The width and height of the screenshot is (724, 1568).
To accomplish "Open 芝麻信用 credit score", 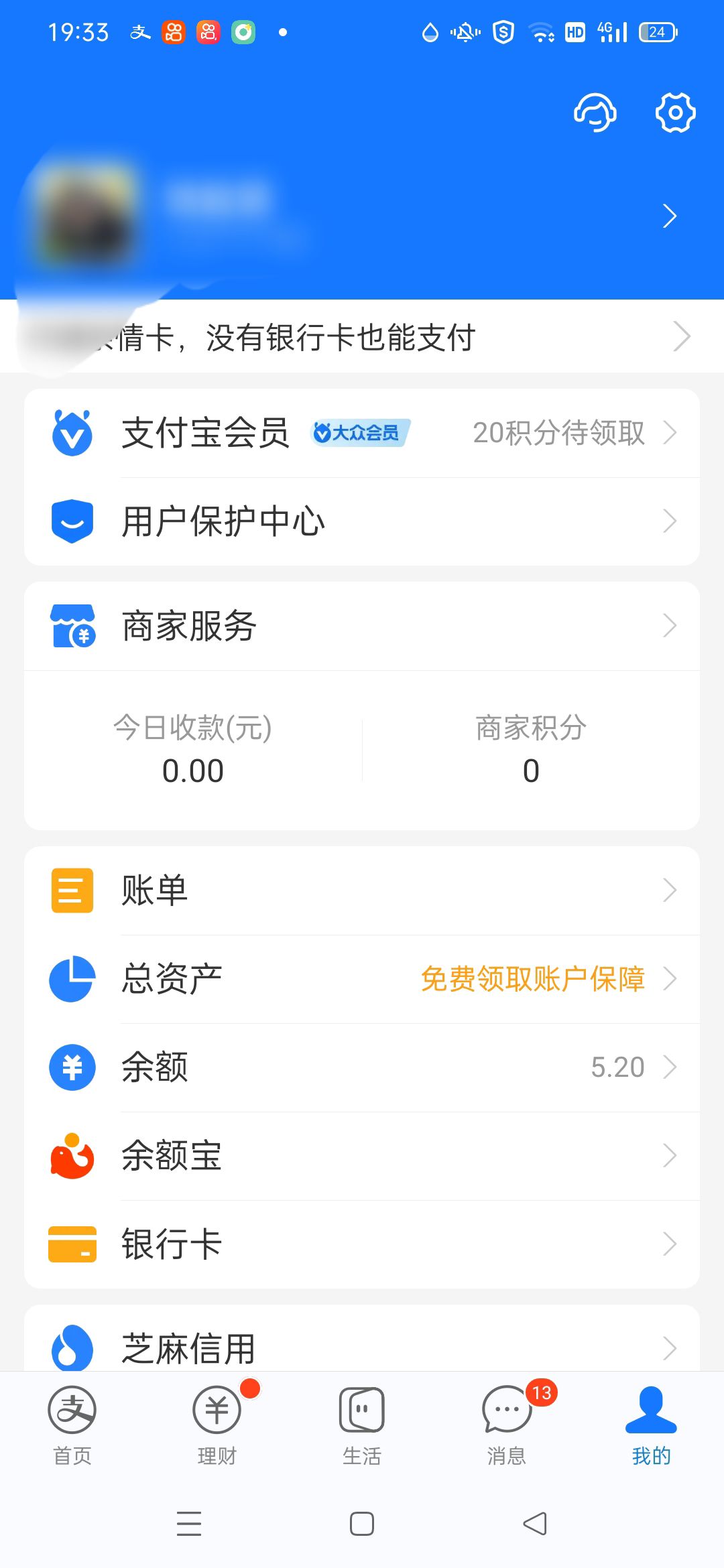I will click(x=362, y=1347).
